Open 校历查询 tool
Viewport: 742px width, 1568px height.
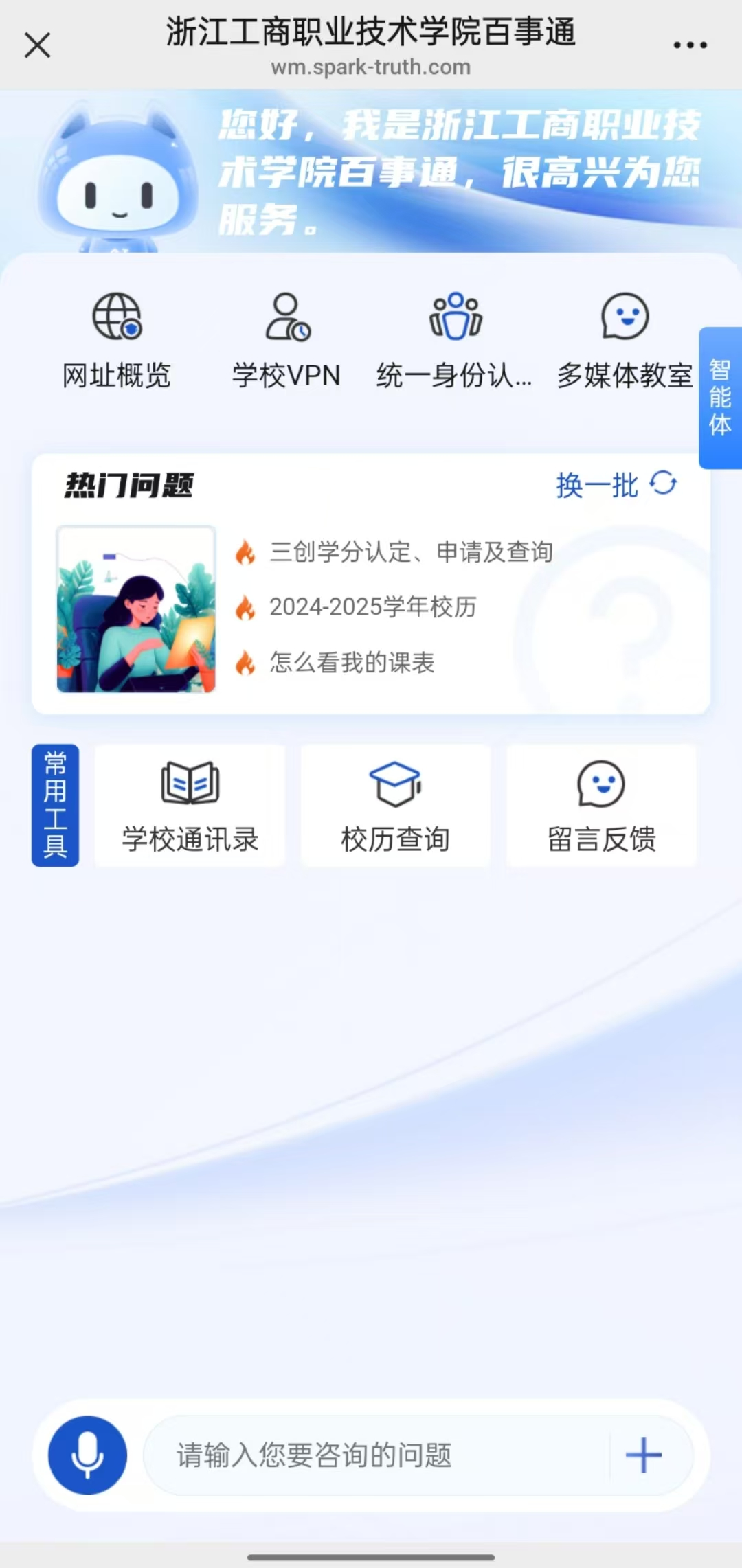[x=396, y=806]
